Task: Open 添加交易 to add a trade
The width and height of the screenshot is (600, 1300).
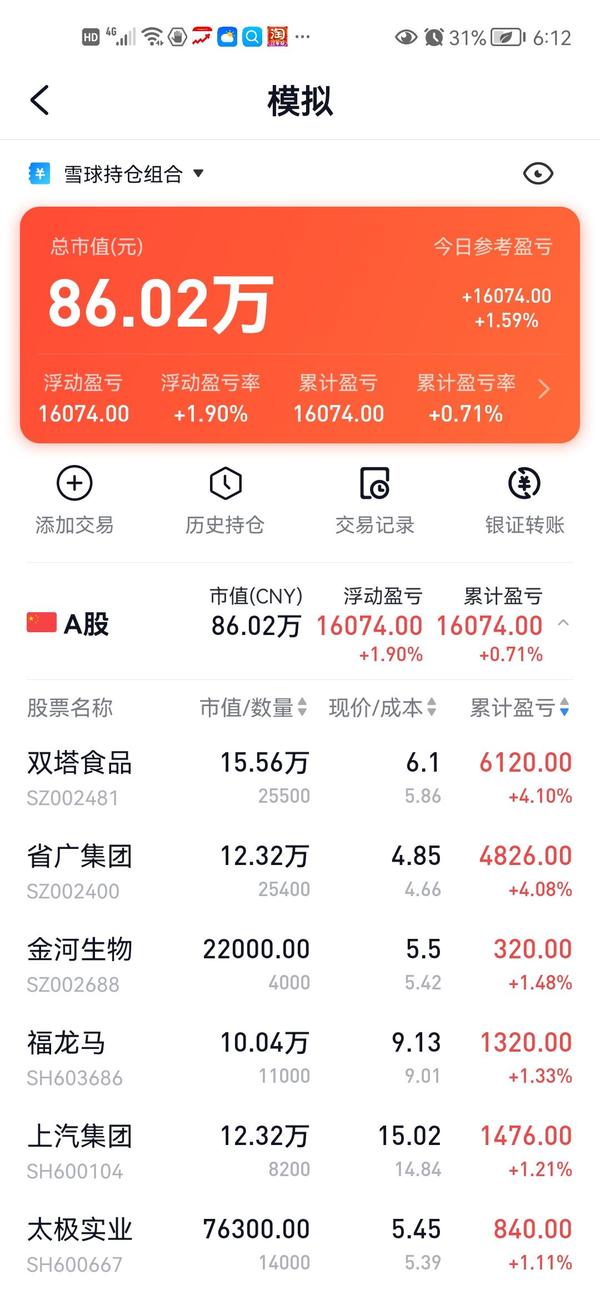Action: pyautogui.click(x=74, y=500)
